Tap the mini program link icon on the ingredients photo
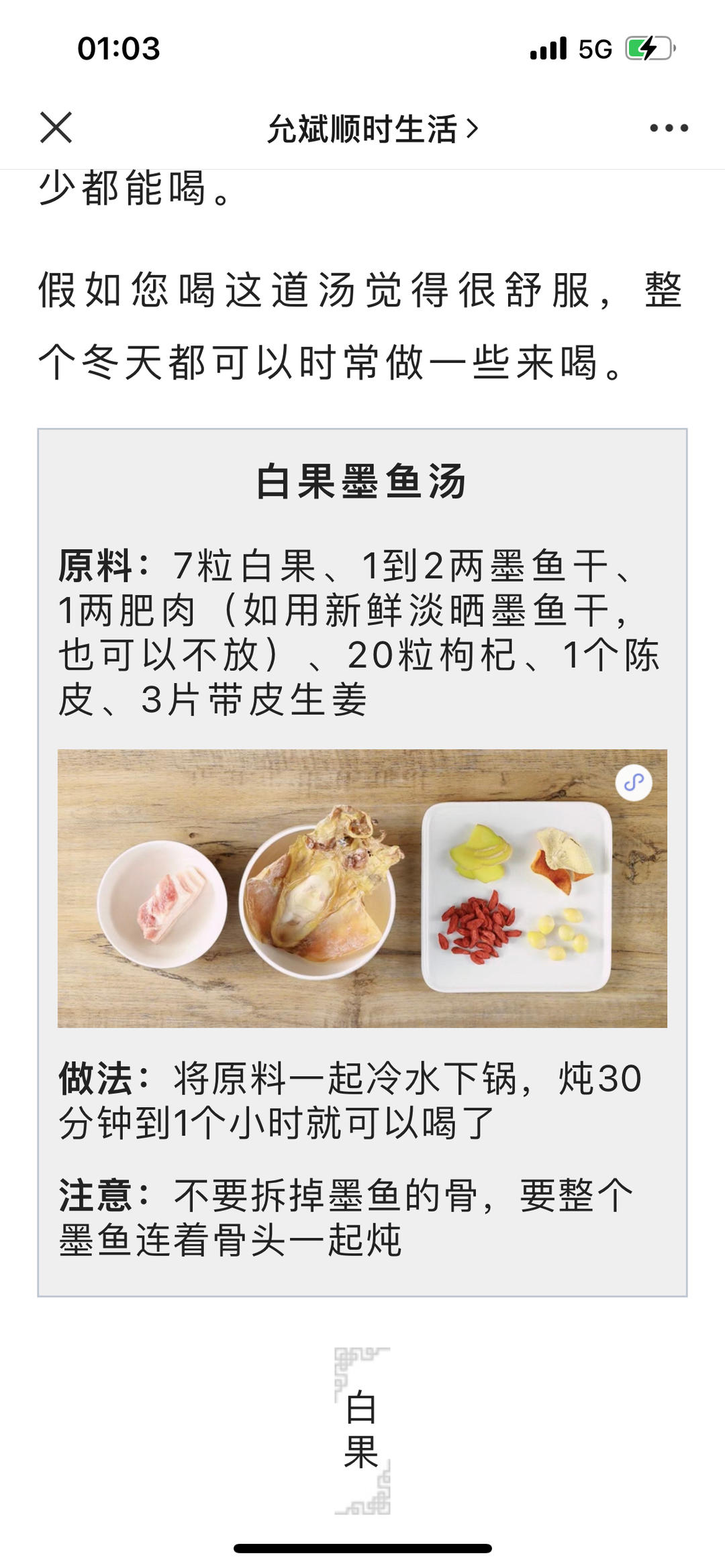 [x=634, y=782]
